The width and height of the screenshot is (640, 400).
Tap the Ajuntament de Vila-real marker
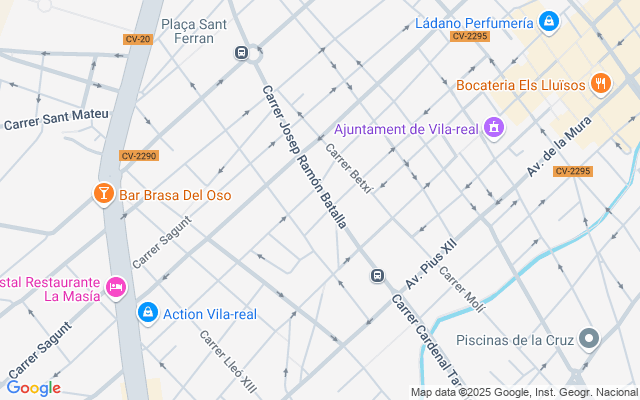point(492,128)
